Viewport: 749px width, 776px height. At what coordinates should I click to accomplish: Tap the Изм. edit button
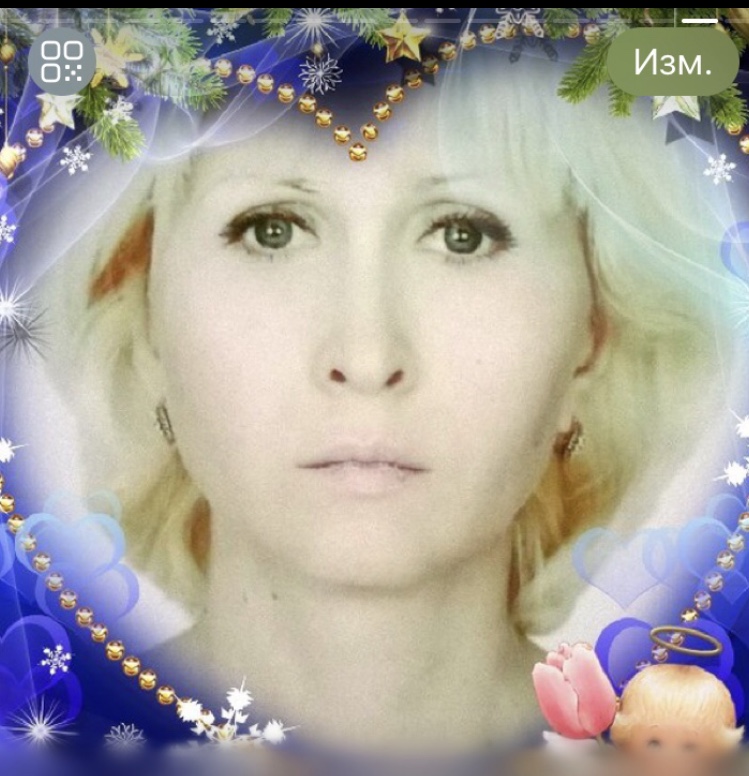tap(673, 62)
